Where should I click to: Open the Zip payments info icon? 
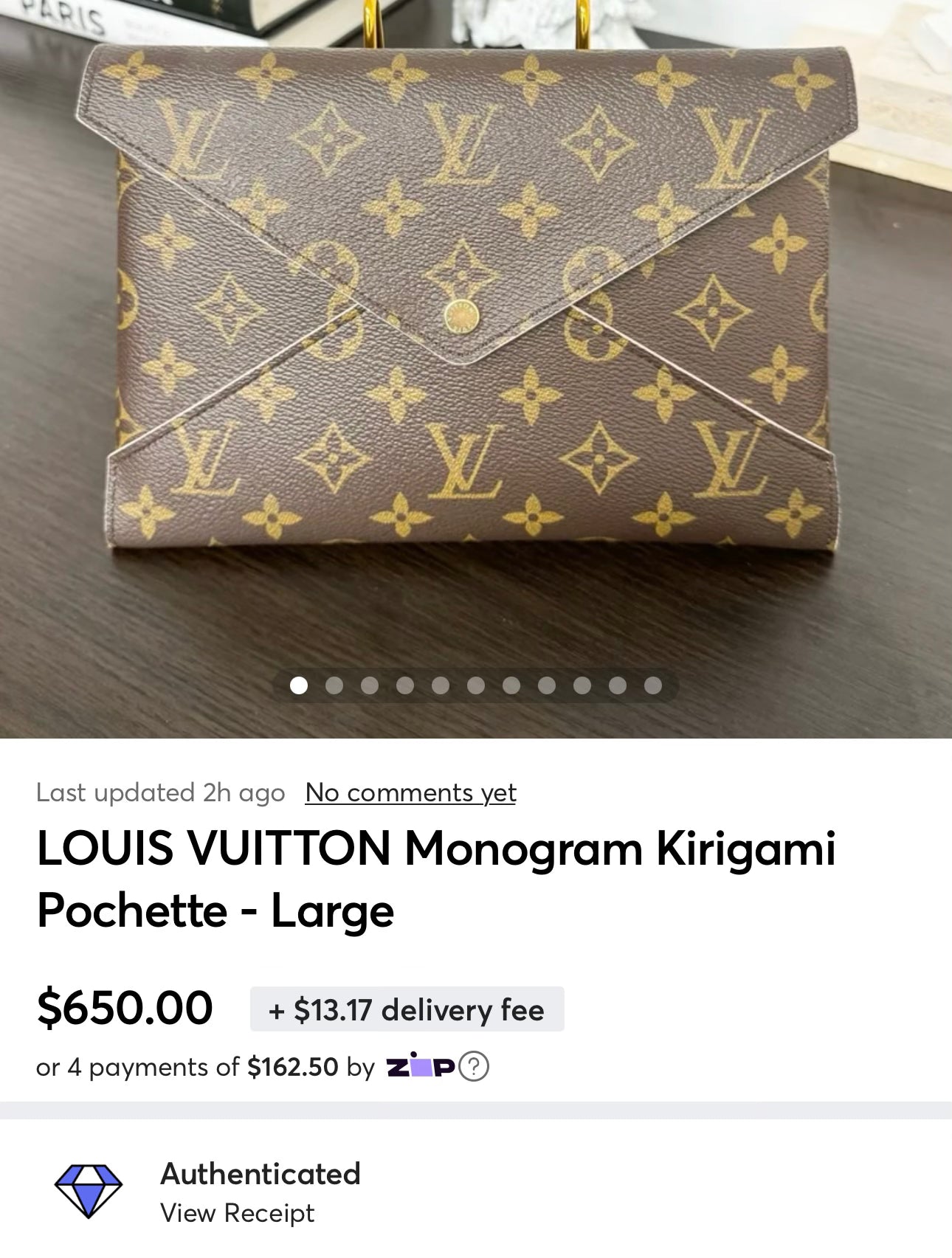click(474, 1067)
